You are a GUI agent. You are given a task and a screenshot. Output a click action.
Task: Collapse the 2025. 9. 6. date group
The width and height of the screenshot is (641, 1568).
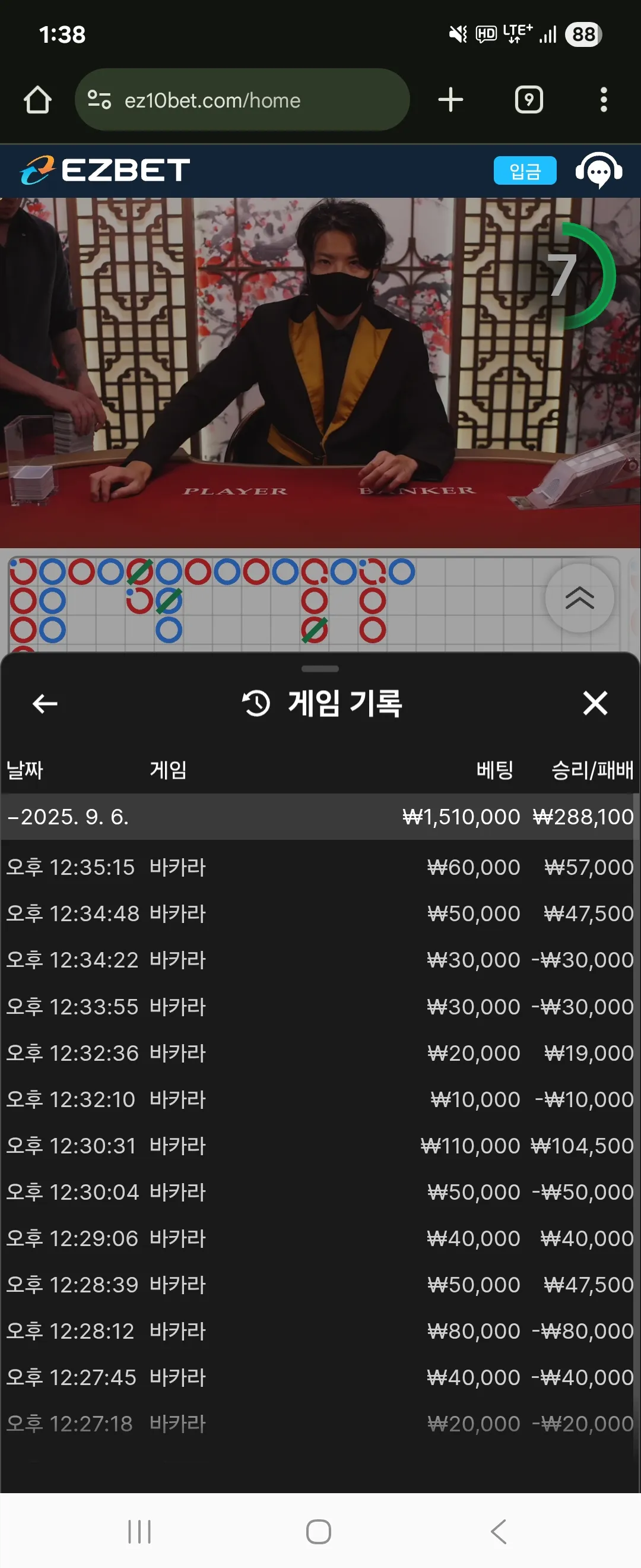point(320,817)
